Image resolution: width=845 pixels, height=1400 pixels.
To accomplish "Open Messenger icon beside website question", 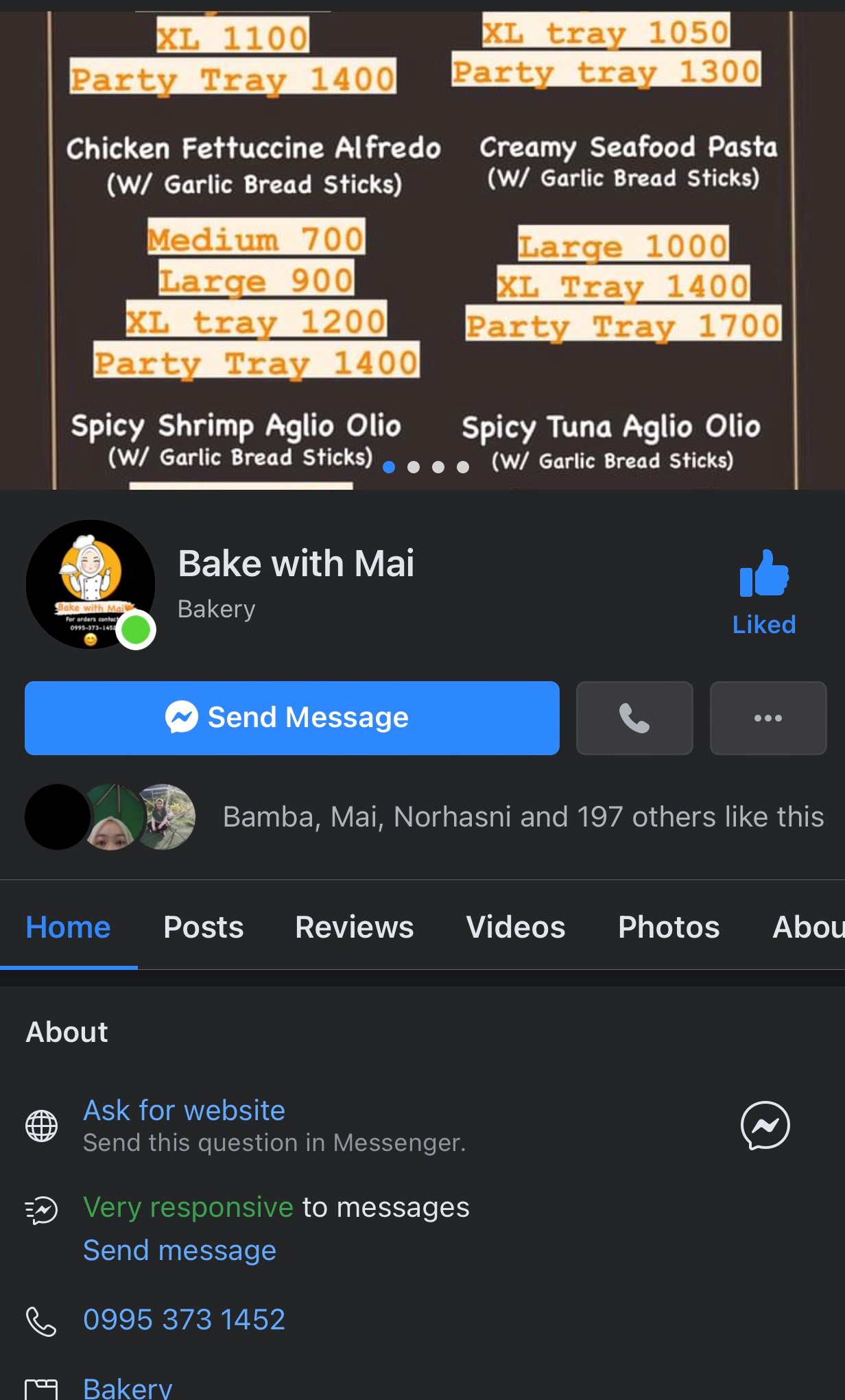I will (765, 1125).
